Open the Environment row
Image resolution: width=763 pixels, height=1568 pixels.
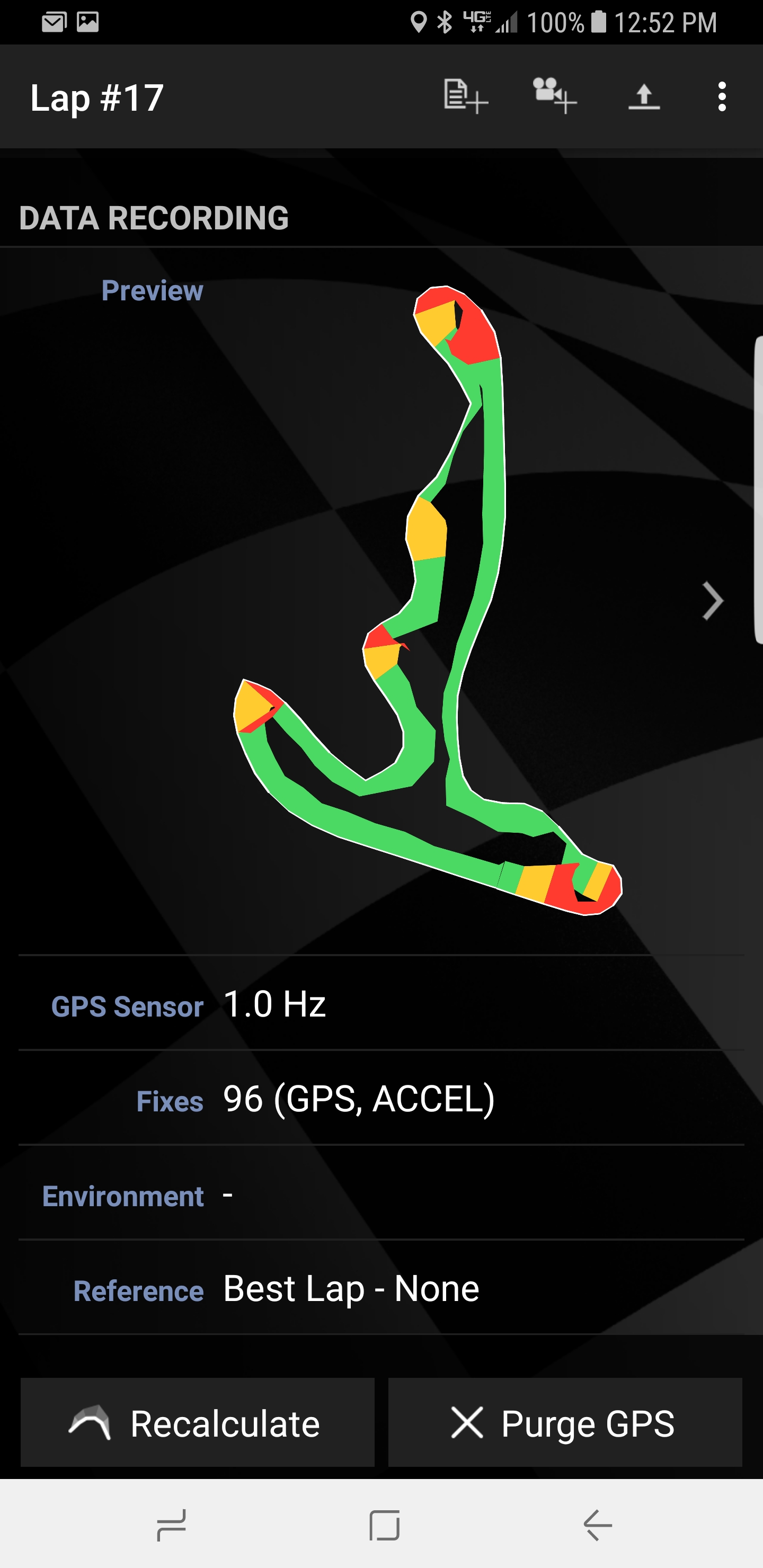[x=381, y=1194]
